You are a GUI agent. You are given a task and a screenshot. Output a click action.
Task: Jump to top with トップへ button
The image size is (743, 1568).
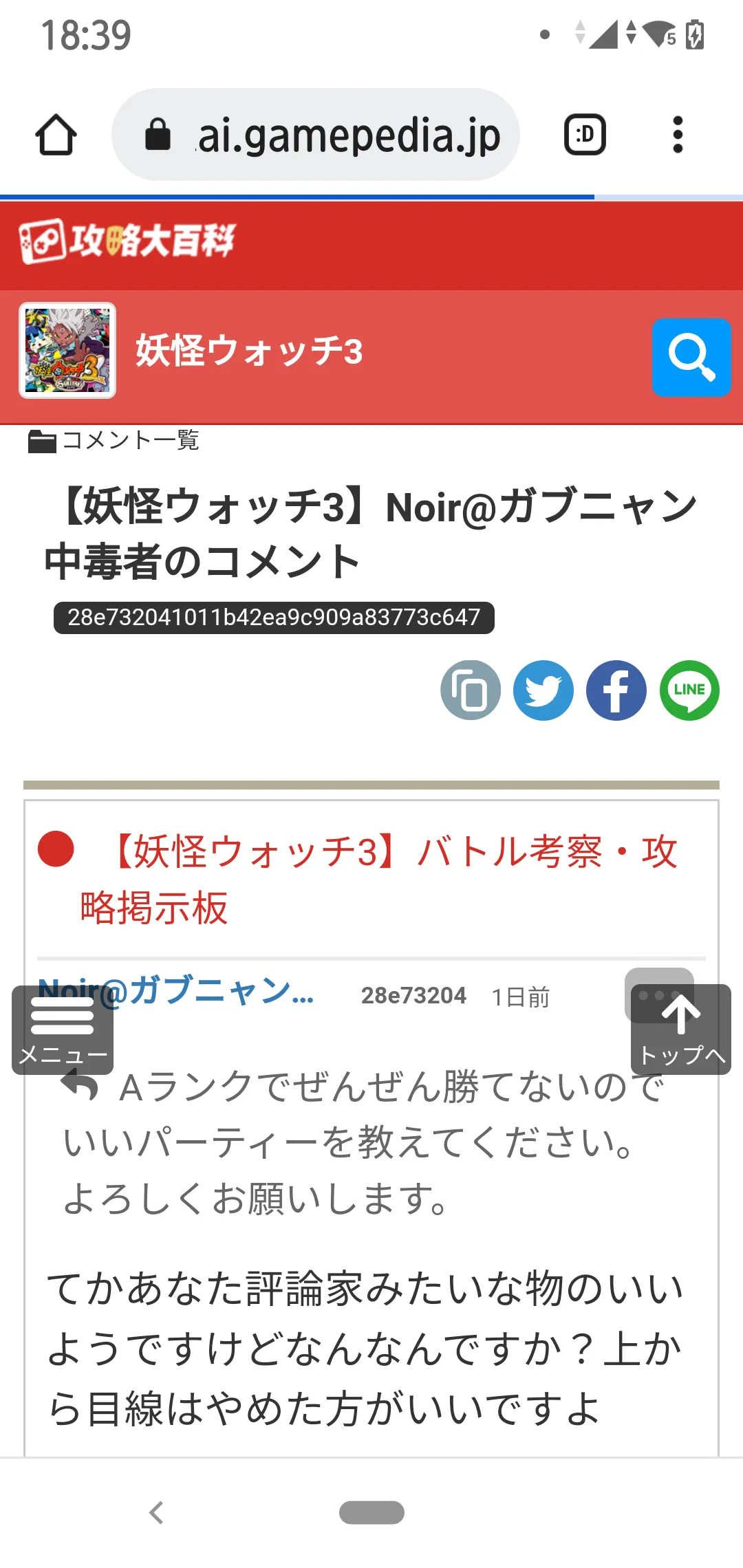point(681,1030)
